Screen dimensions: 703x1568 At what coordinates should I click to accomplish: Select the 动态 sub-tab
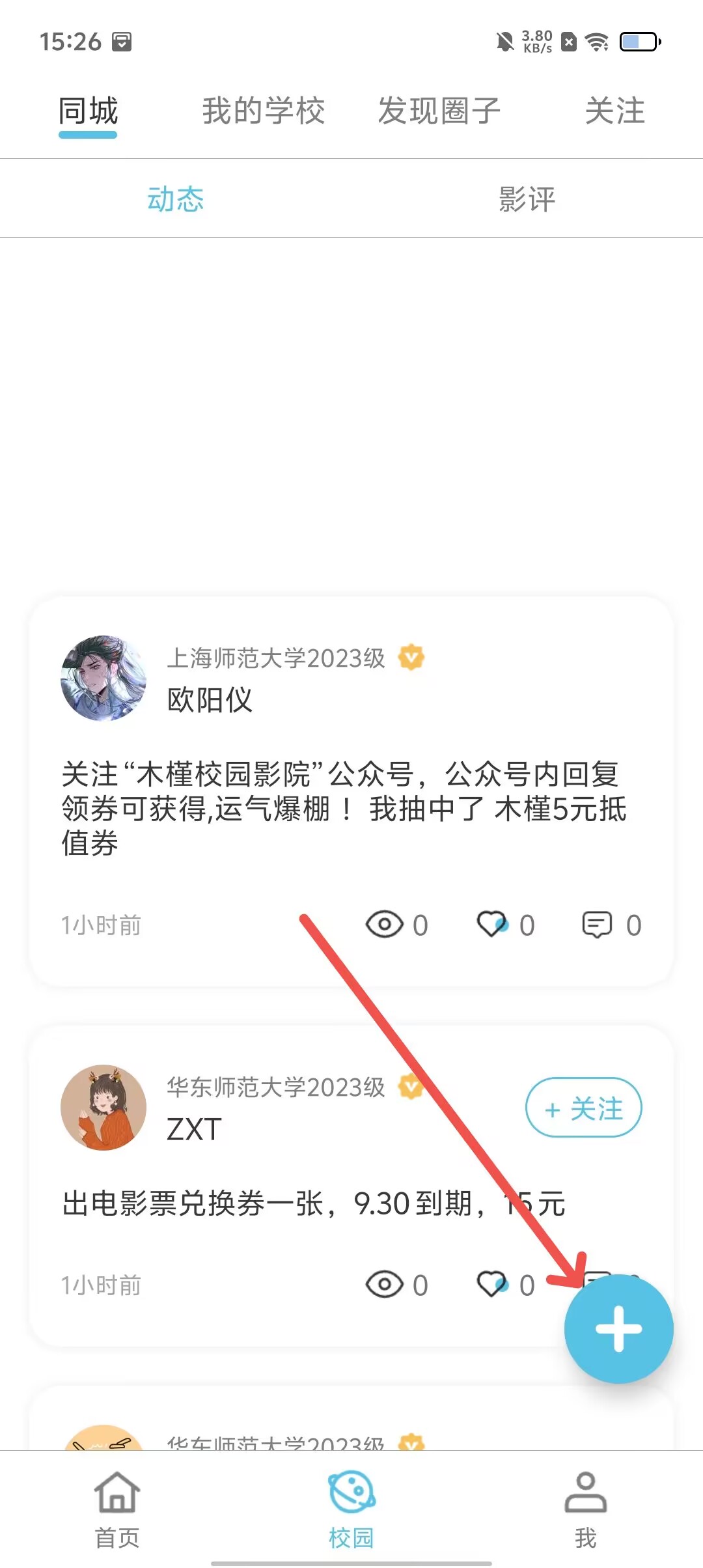tap(176, 199)
